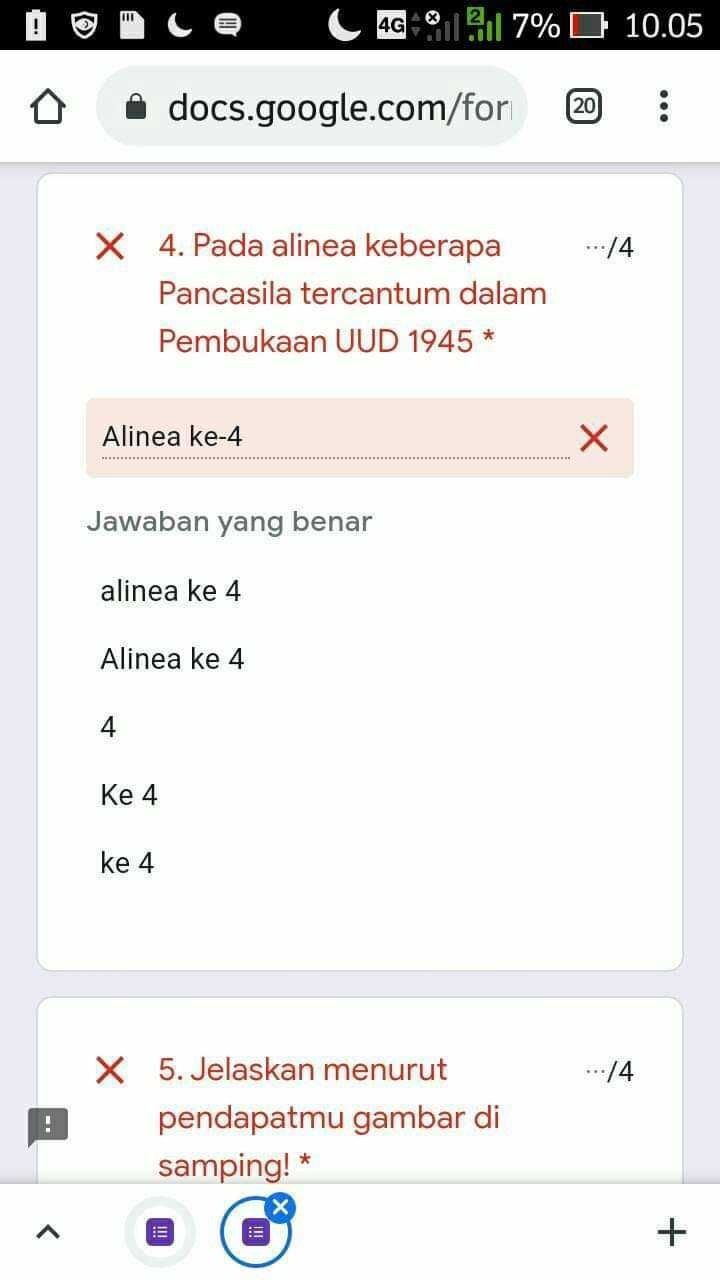Add a new browser tab
This screenshot has height=1280, width=720.
[x=671, y=1232]
